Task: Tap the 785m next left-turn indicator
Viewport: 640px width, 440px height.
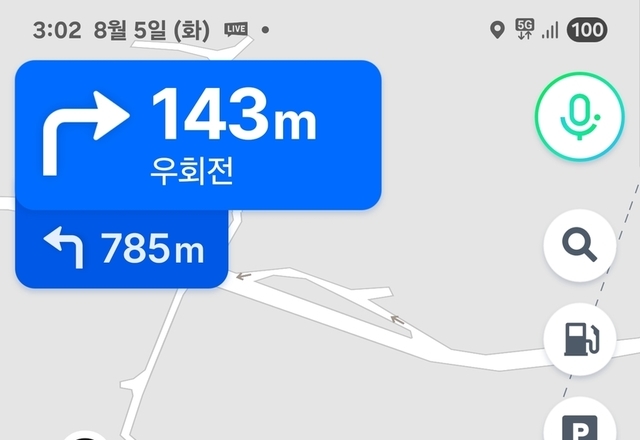Action: click(x=122, y=249)
